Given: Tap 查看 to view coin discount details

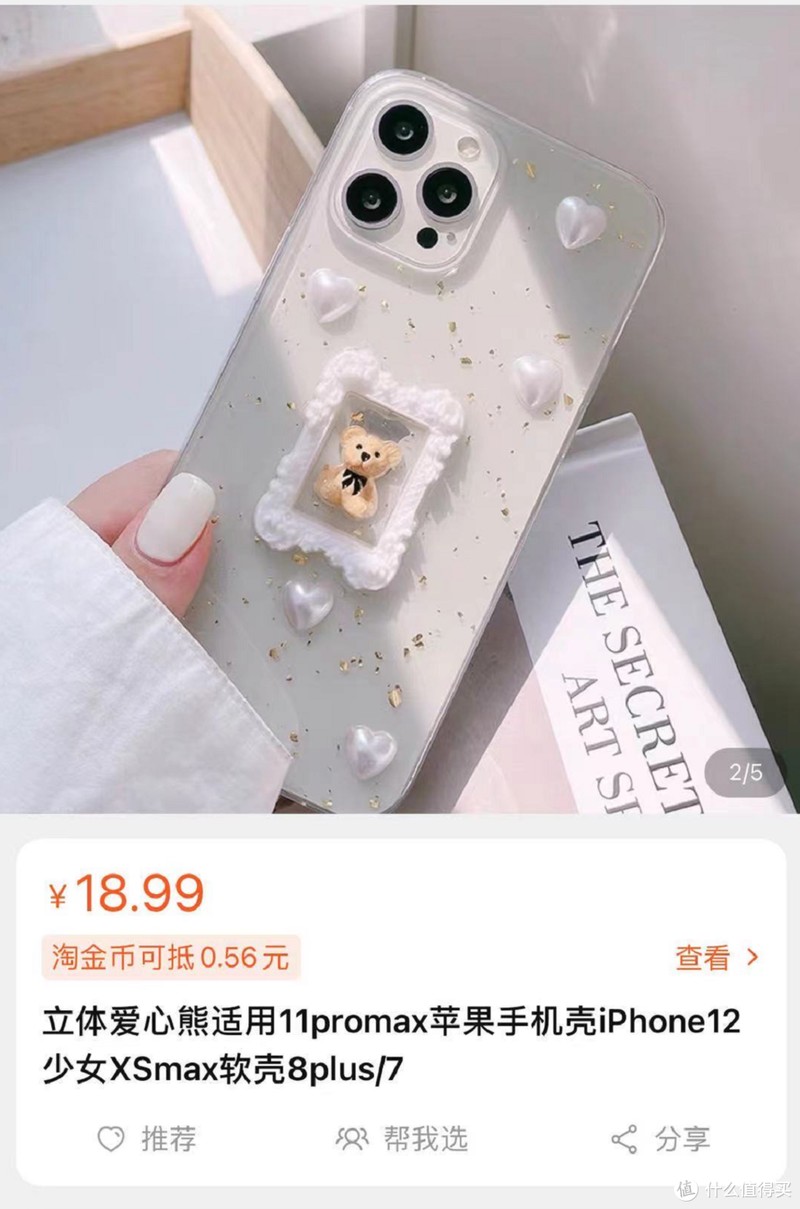Looking at the screenshot, I should [716, 958].
